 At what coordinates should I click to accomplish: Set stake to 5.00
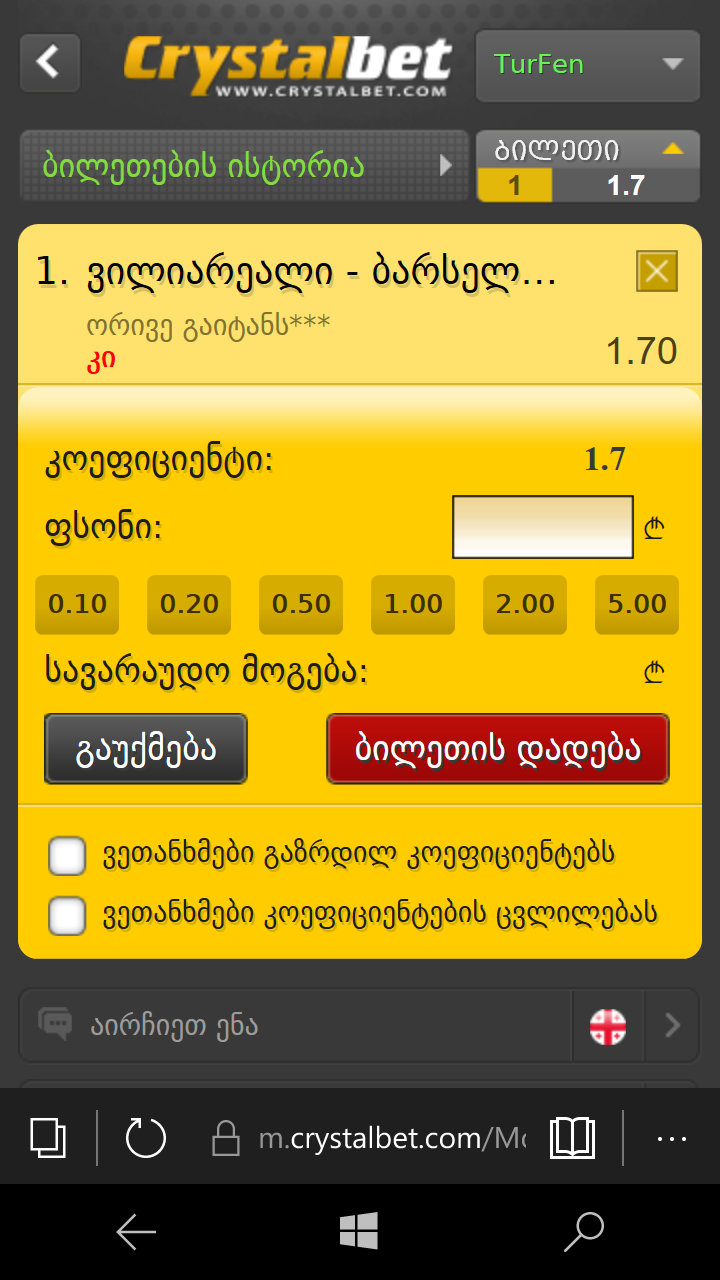(637, 604)
